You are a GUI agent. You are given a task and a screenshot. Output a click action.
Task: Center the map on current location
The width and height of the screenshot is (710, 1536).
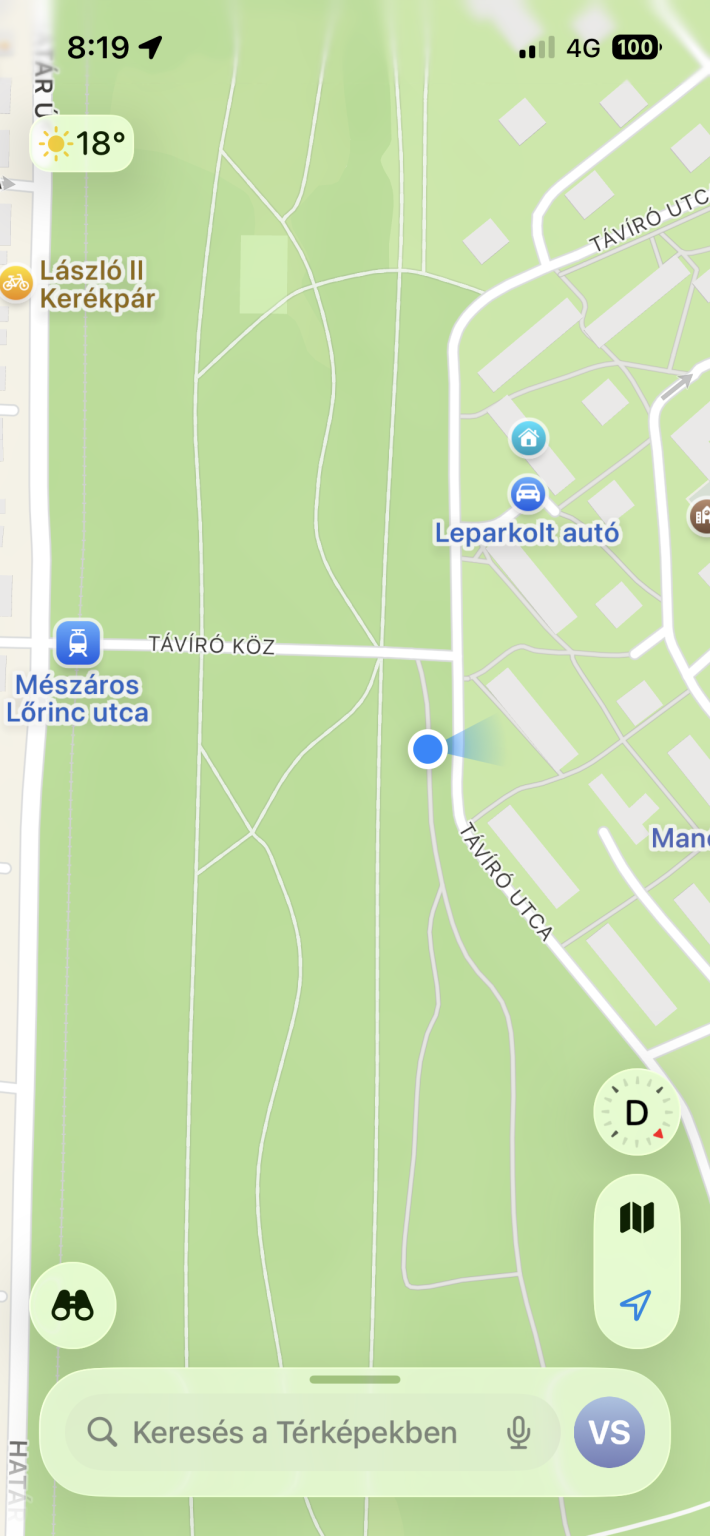point(636,1304)
